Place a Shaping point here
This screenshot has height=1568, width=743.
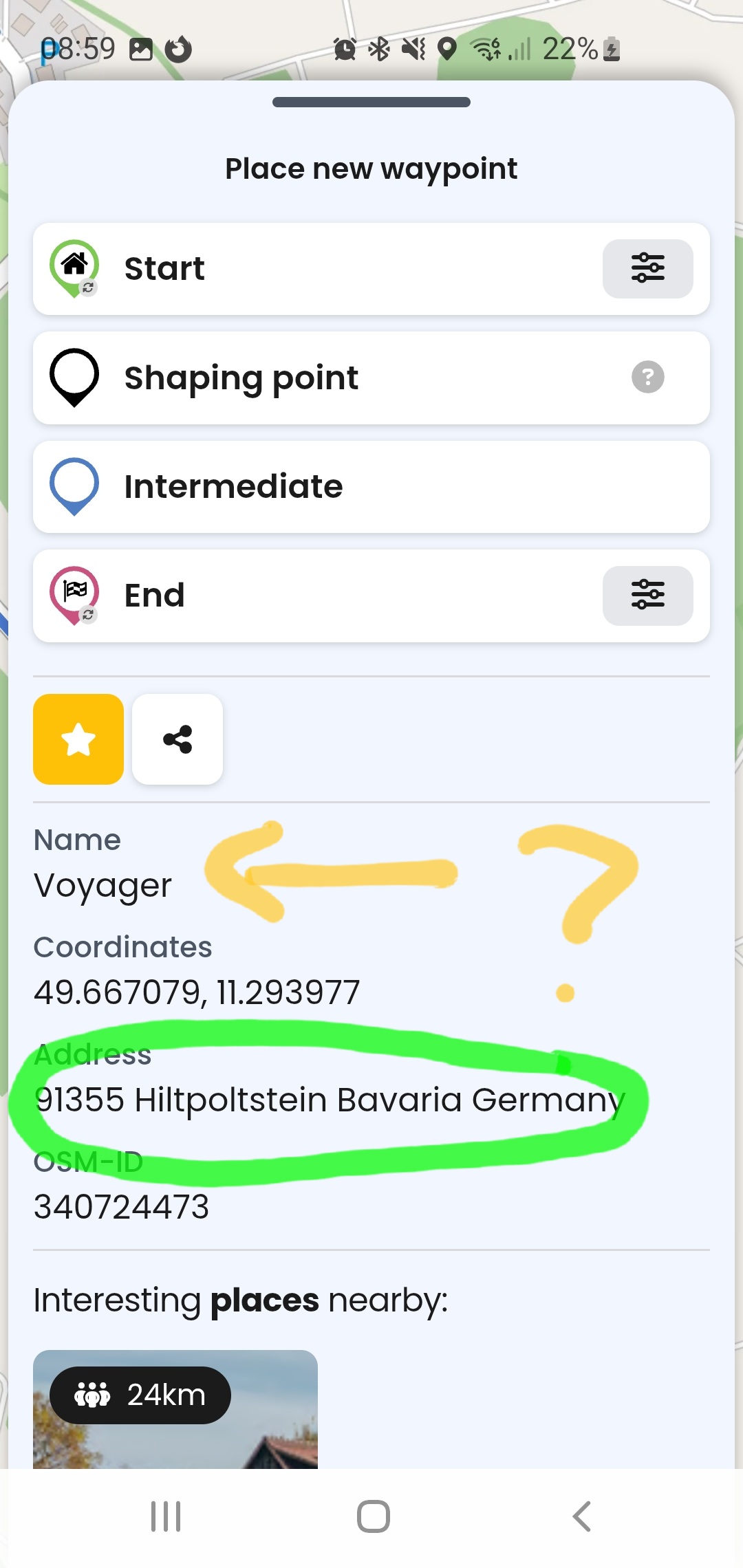(x=371, y=378)
